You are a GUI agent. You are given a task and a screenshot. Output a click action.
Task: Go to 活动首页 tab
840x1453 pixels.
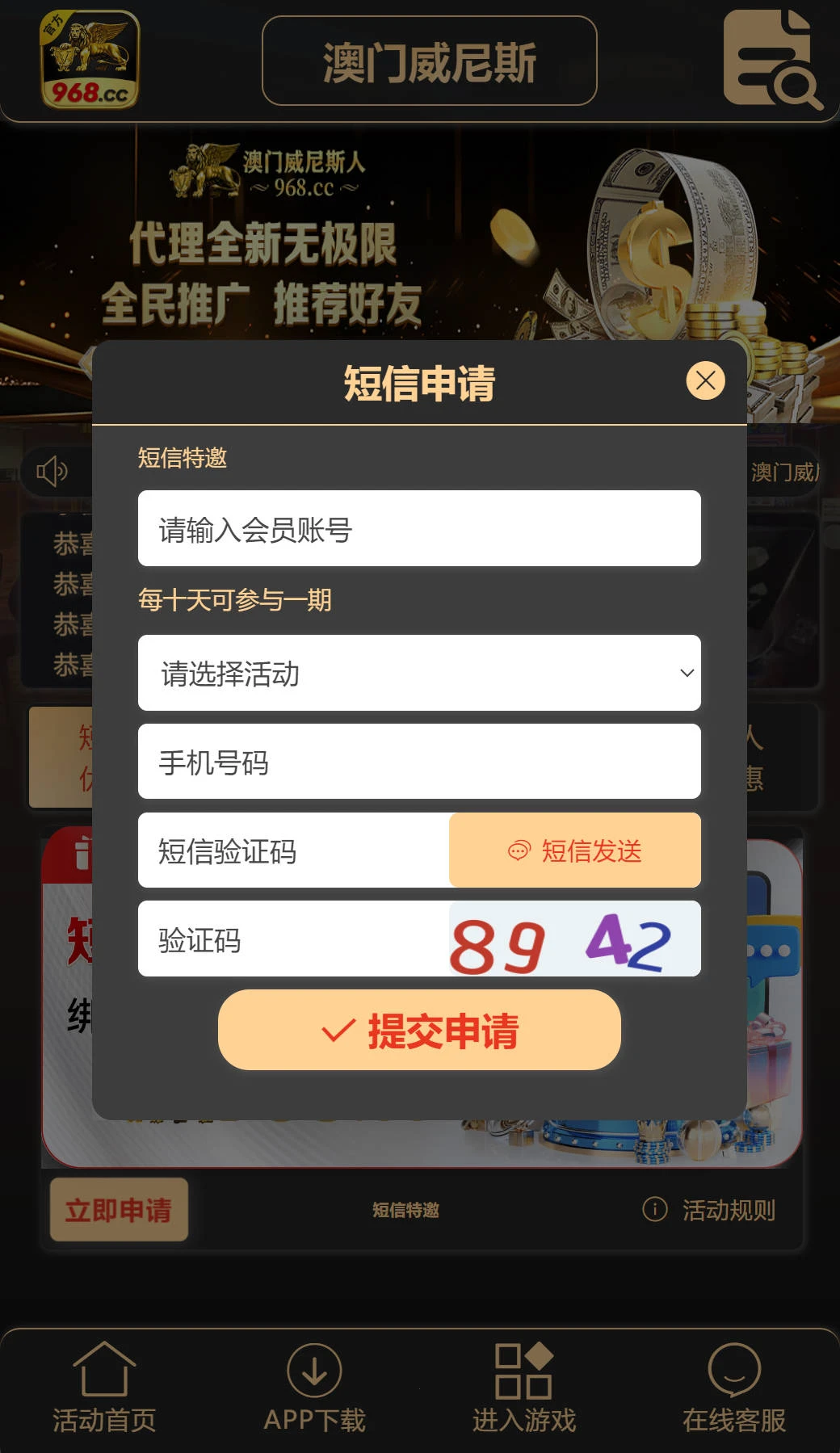pos(104,1388)
